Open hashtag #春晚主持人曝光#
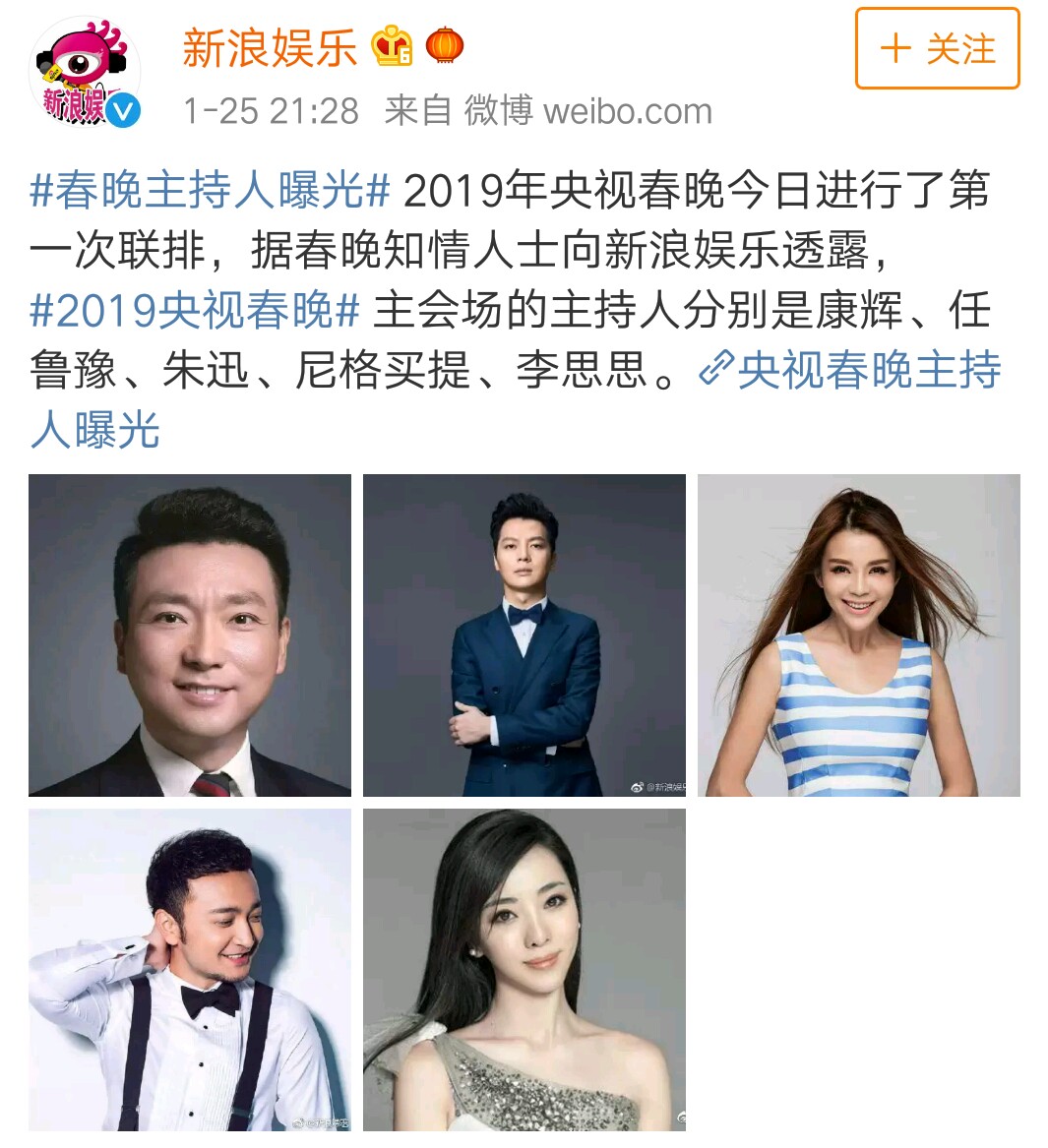This screenshot has width=1048, height=1148. [x=211, y=191]
